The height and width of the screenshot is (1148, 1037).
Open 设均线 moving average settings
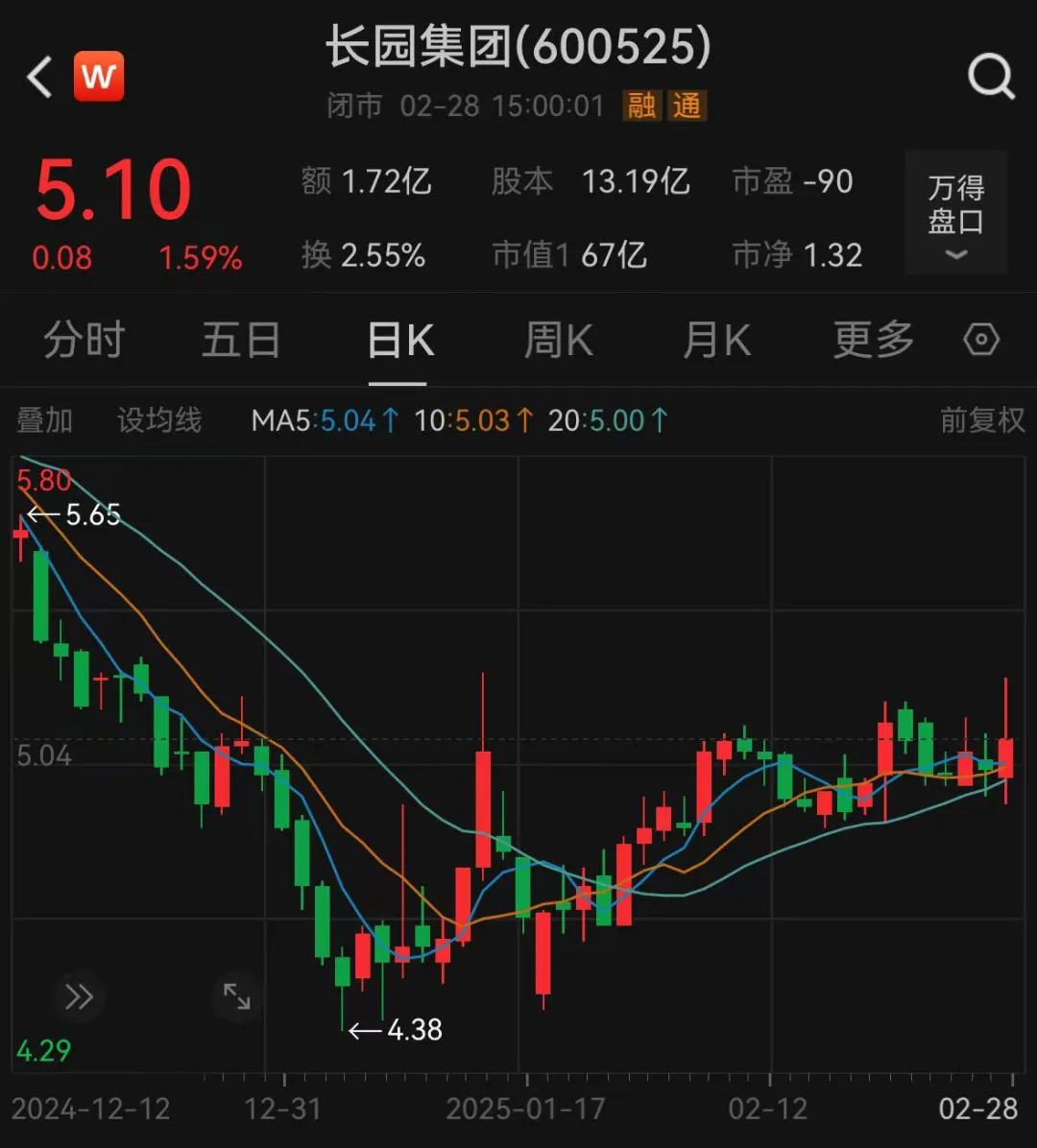coord(159,420)
